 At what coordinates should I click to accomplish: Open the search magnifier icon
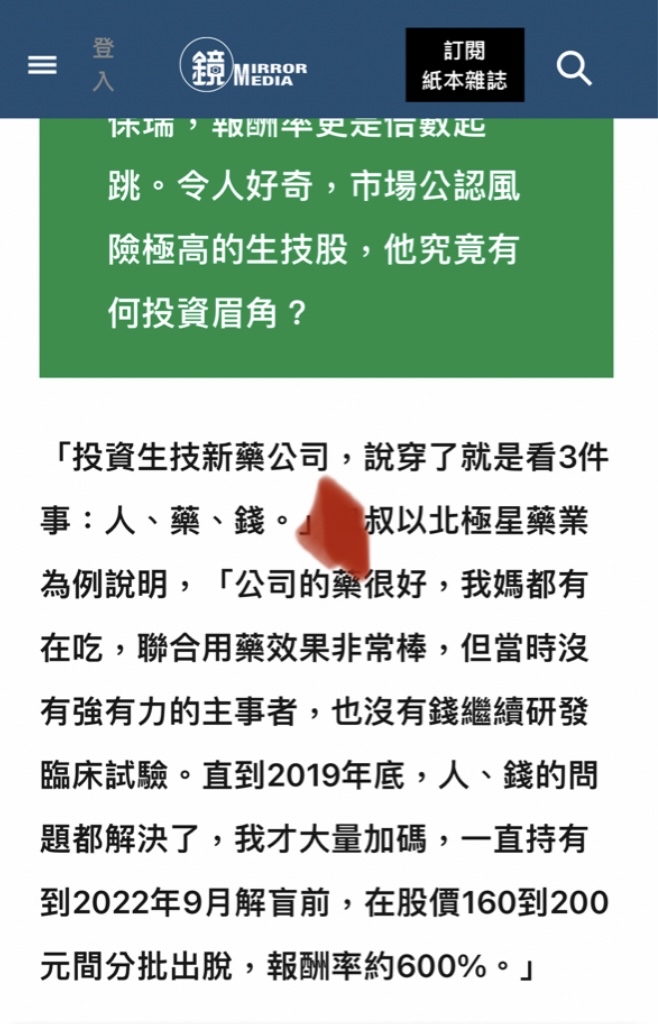click(574, 67)
